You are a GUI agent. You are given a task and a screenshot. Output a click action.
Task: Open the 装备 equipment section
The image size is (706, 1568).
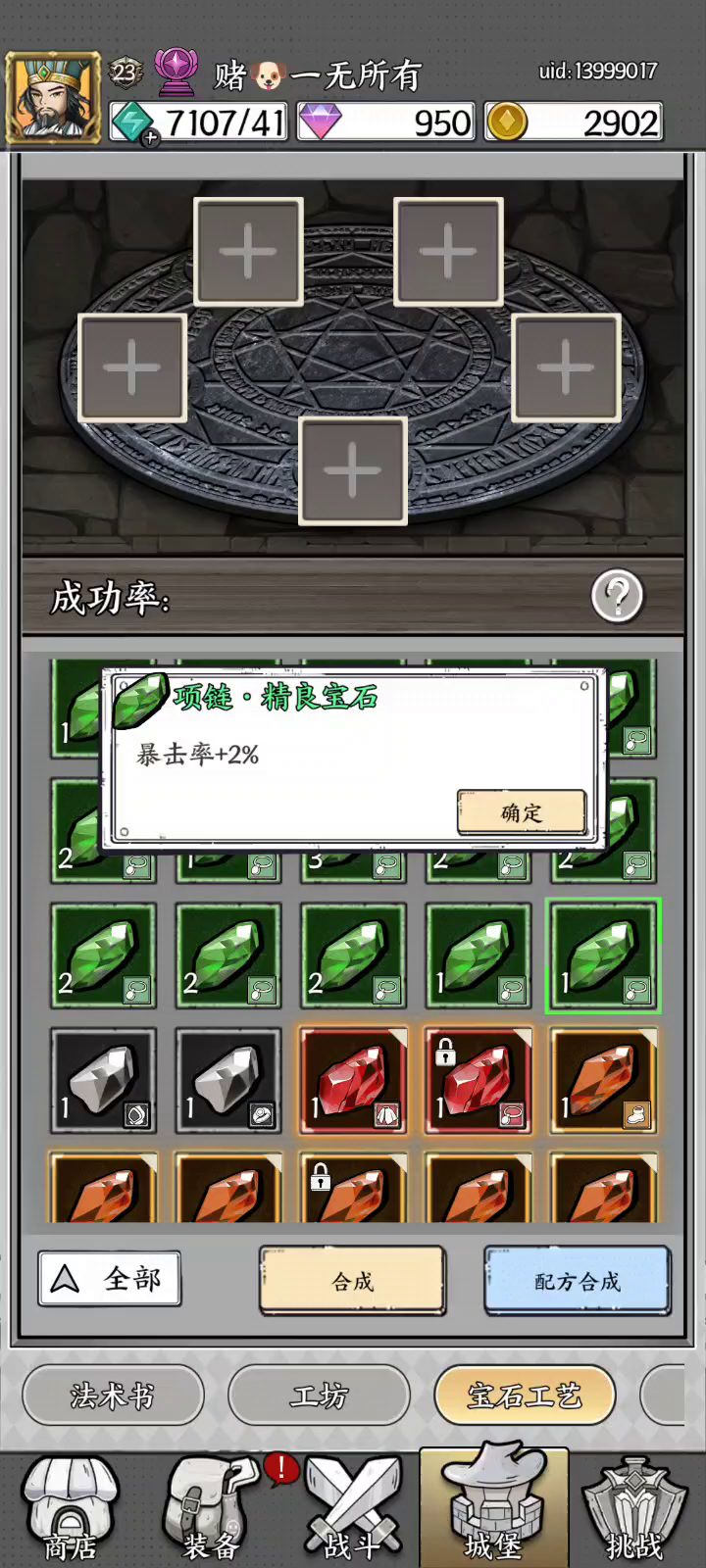click(x=210, y=1510)
